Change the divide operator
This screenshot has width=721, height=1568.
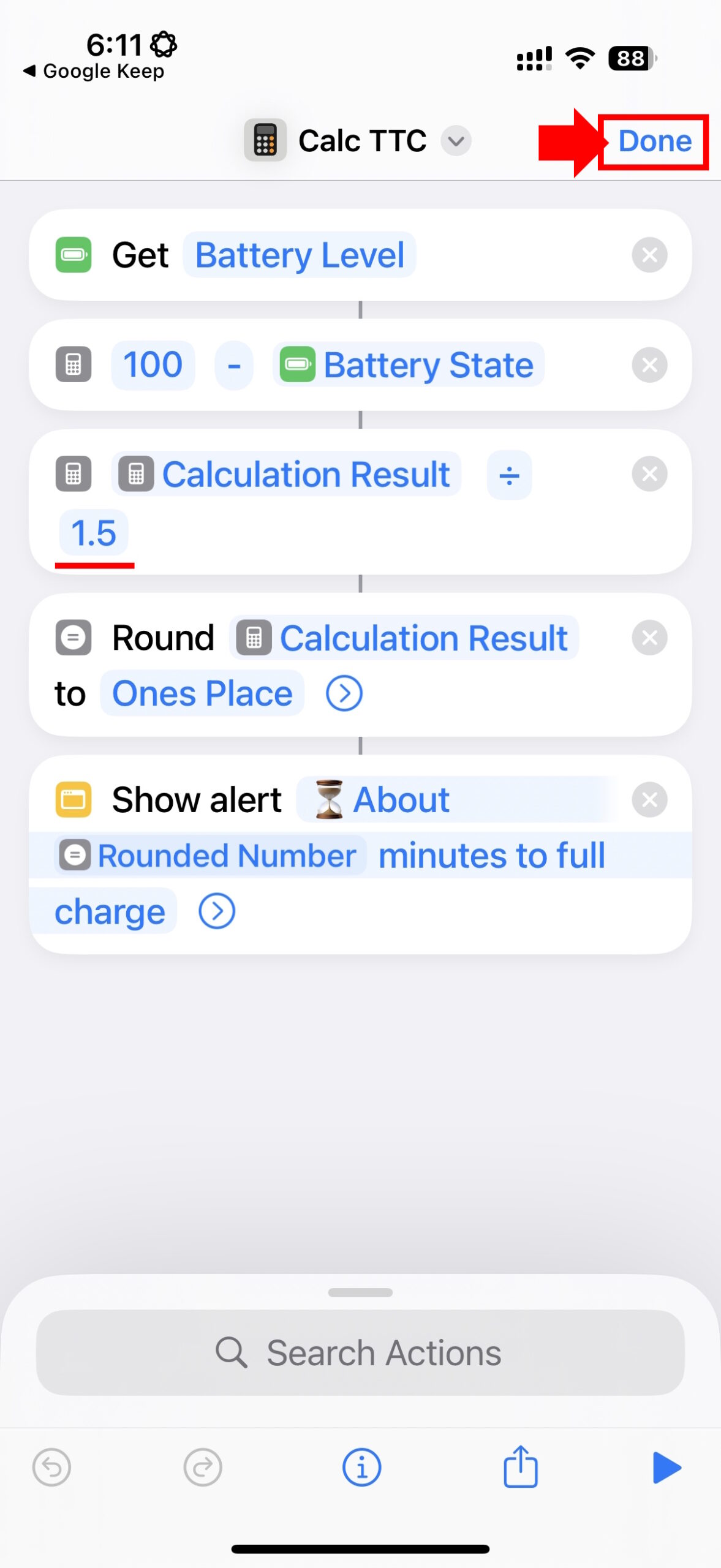click(509, 475)
